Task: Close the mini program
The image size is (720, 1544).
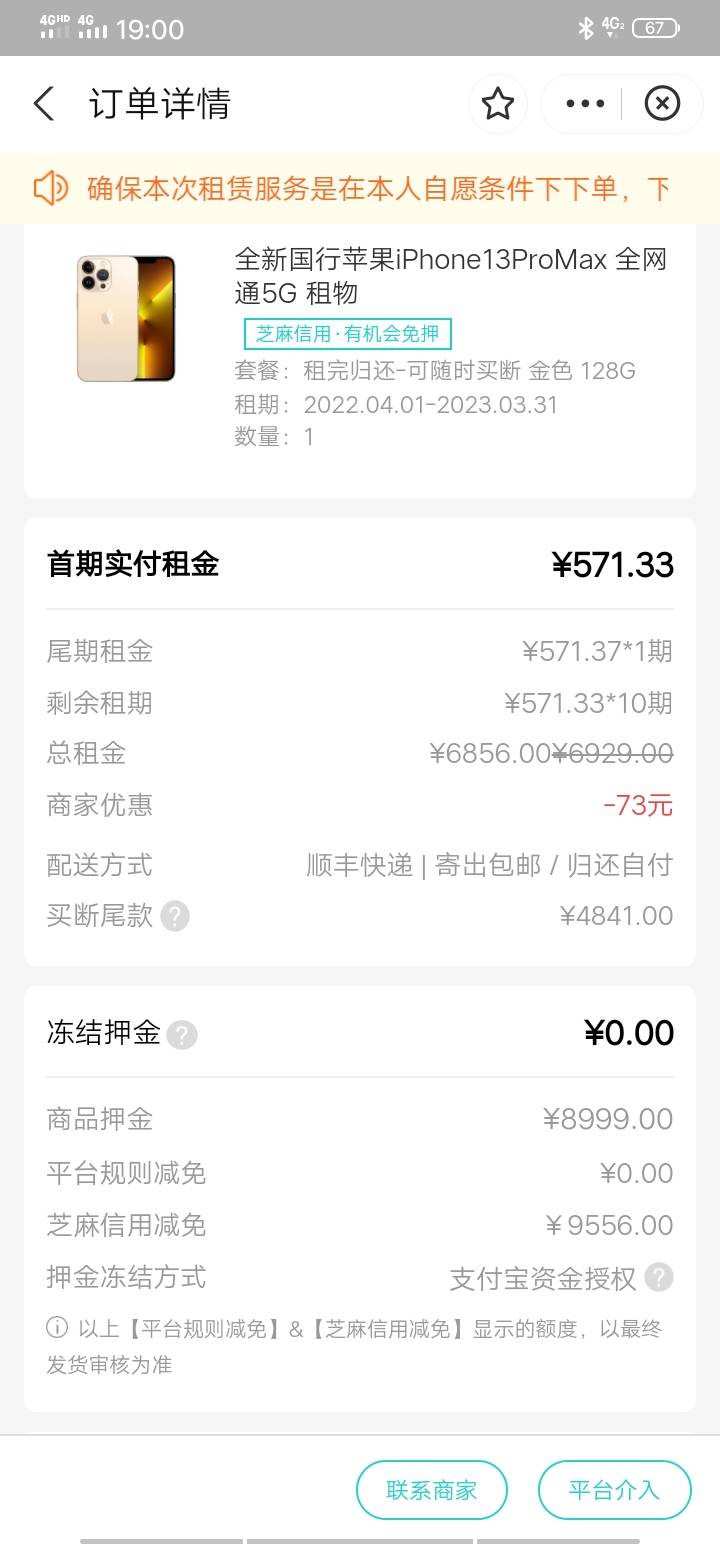Action: (x=661, y=104)
